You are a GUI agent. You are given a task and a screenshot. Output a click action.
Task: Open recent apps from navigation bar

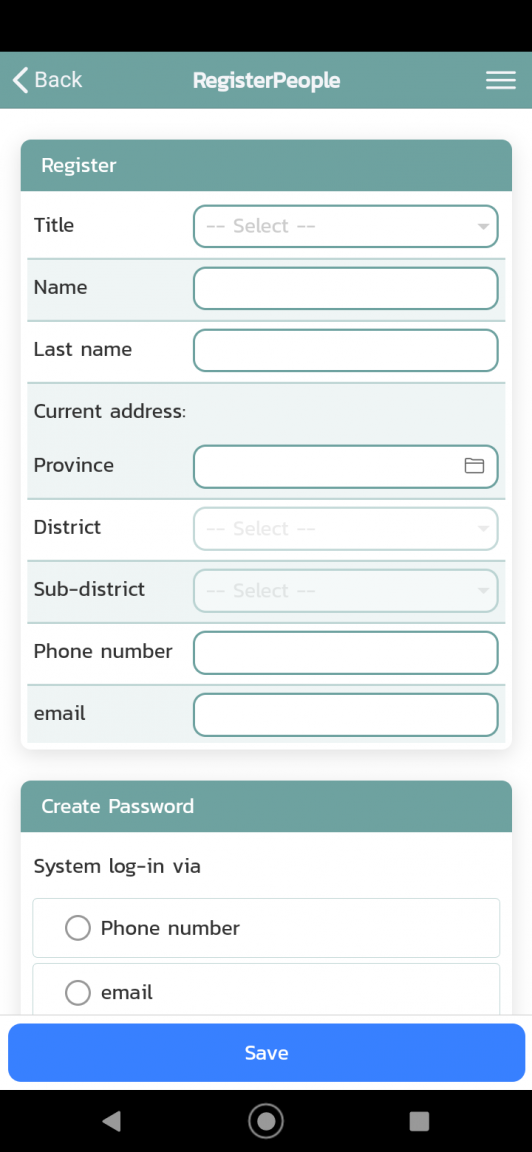(x=419, y=1120)
